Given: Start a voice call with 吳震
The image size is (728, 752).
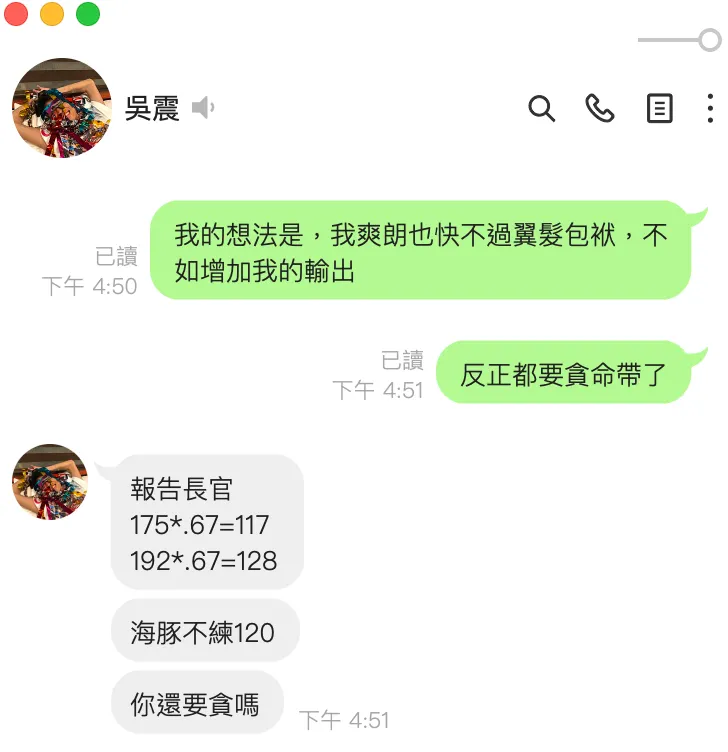Looking at the screenshot, I should (600, 108).
